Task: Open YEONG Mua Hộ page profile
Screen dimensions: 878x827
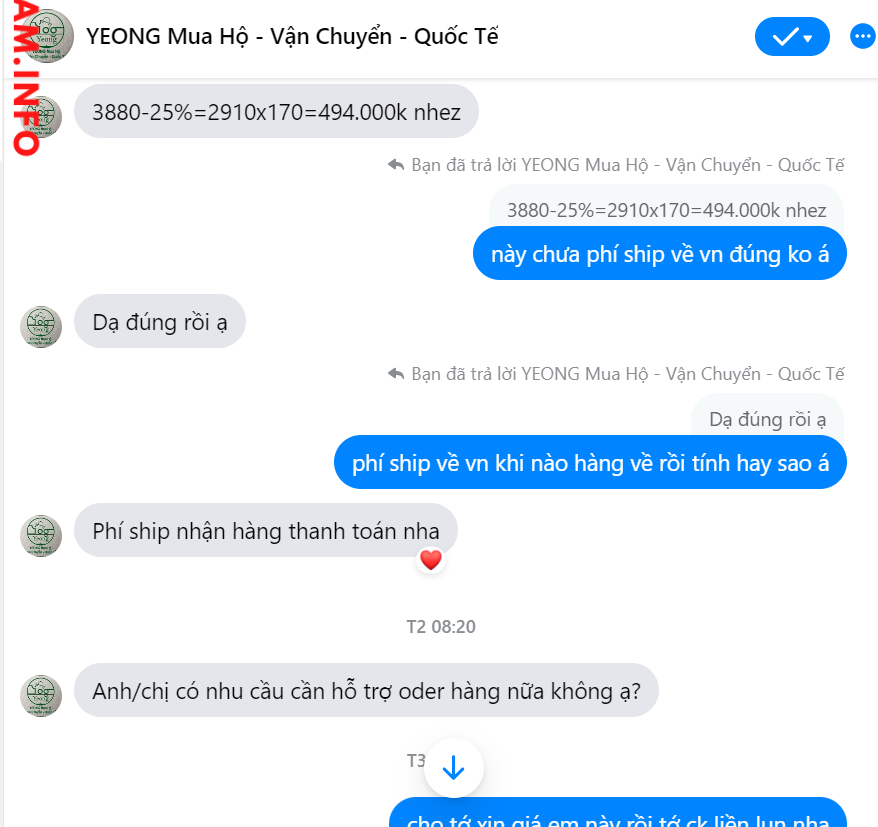Action: click(292, 37)
